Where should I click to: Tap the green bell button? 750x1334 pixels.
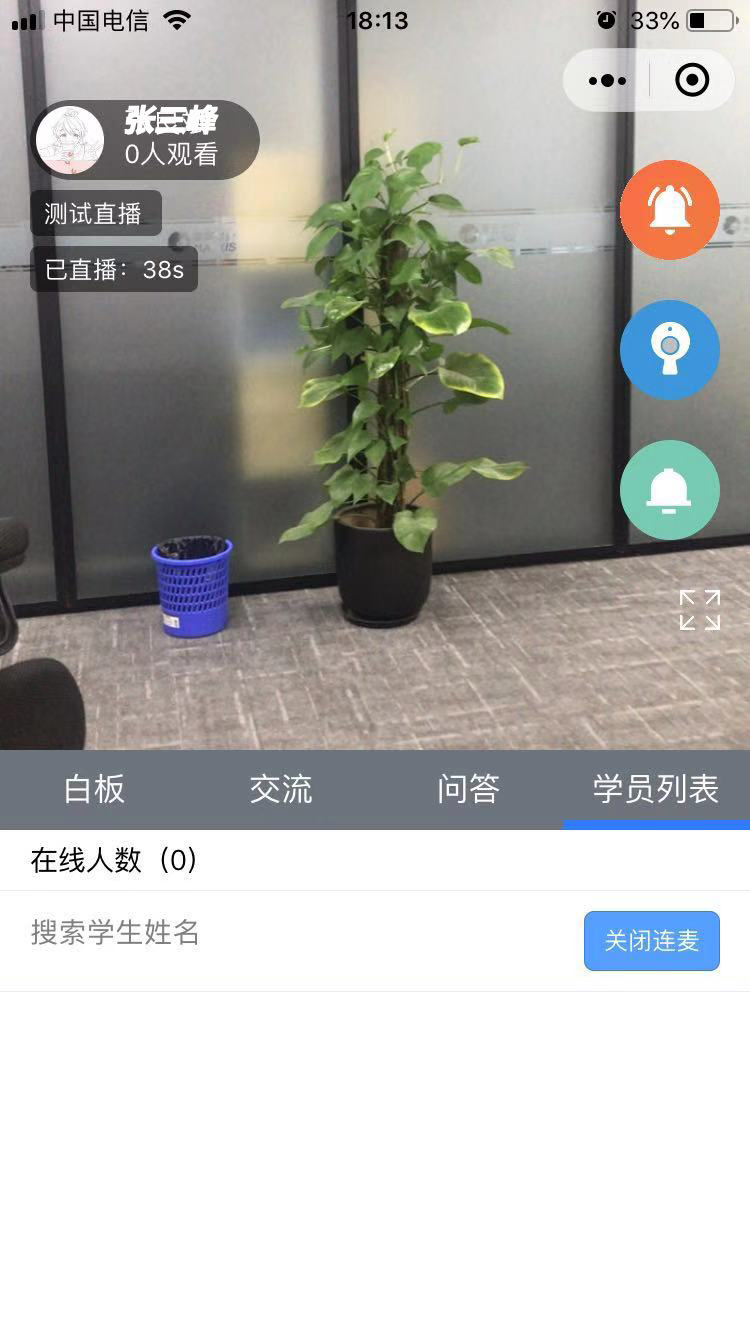(669, 490)
